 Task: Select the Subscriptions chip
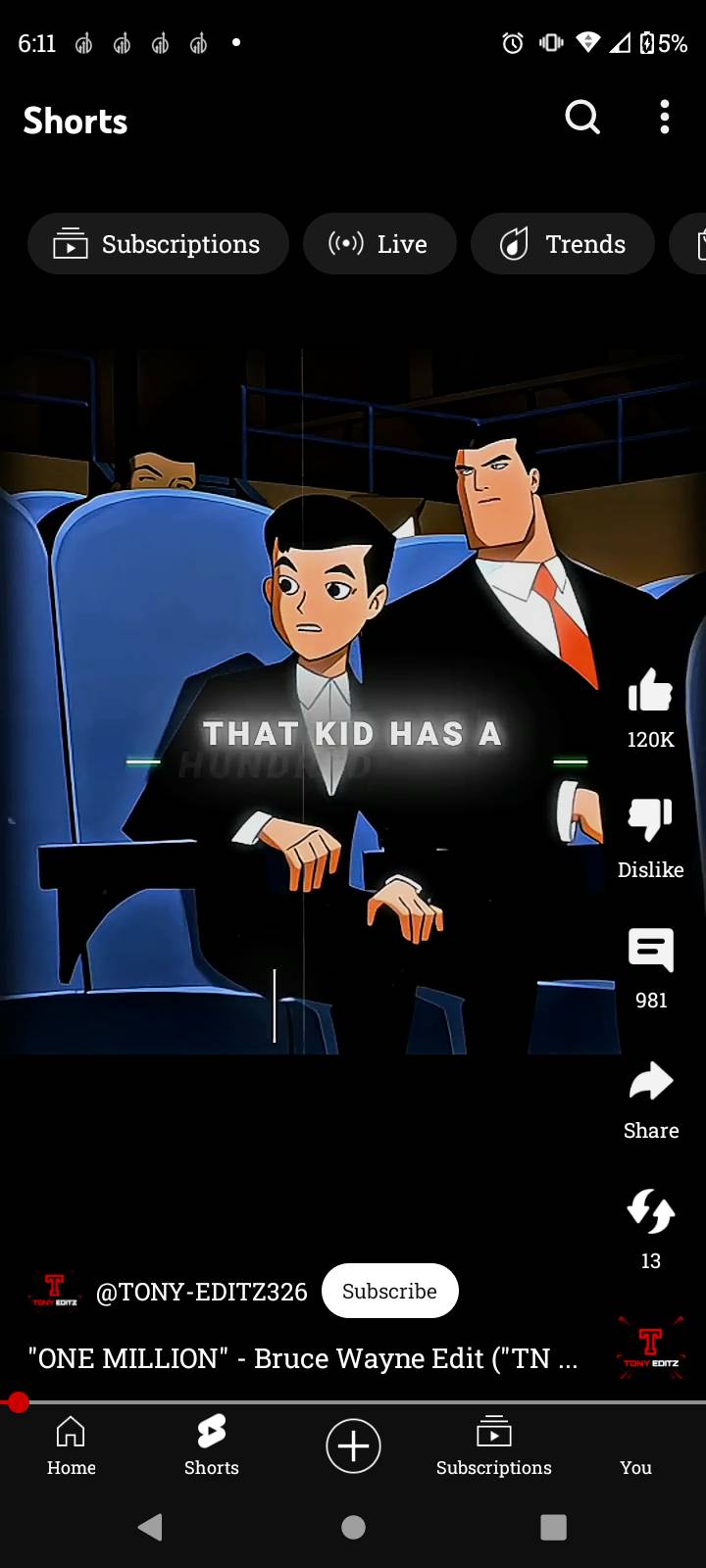pos(158,244)
